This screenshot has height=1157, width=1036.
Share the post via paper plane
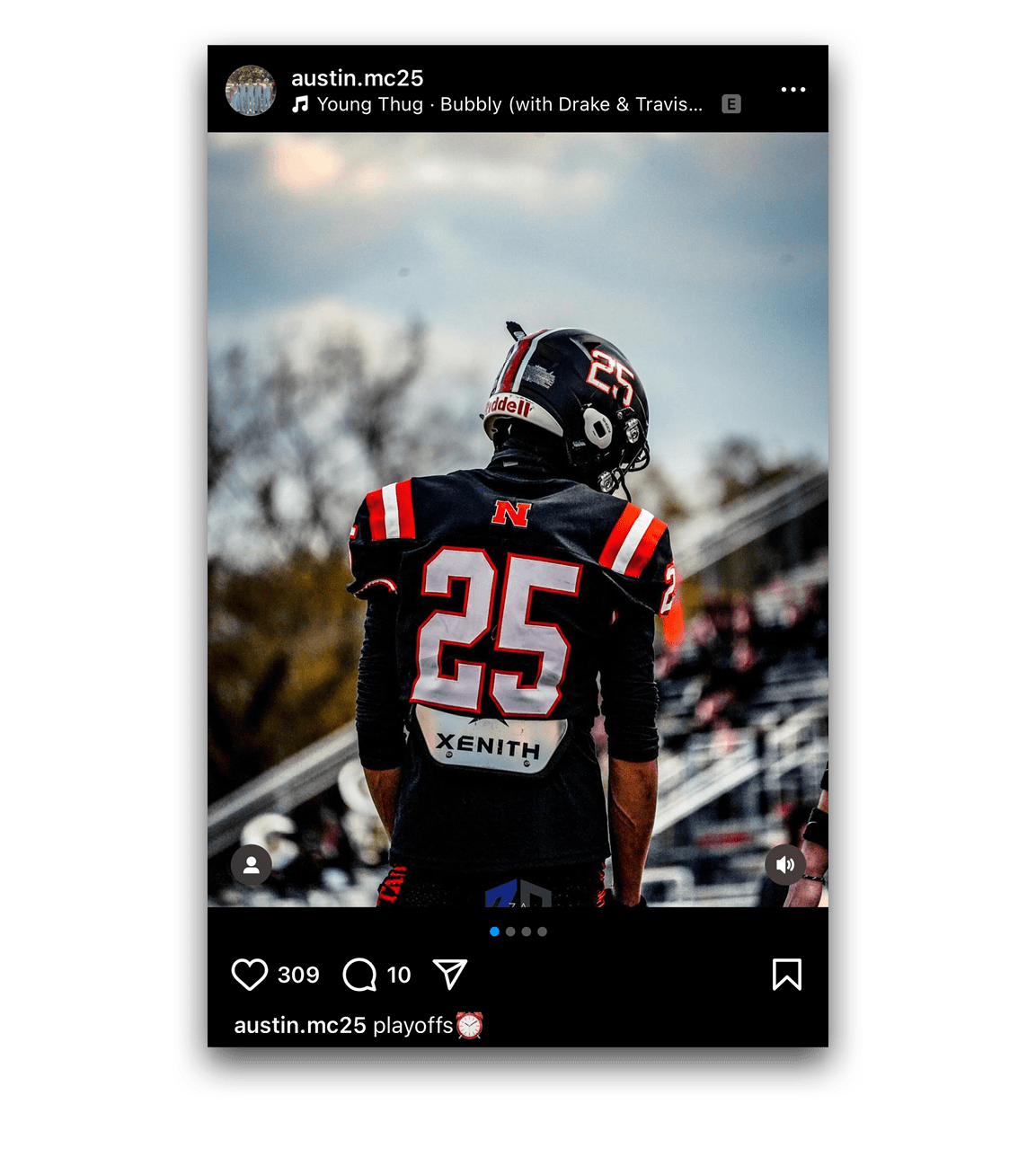pos(450,975)
